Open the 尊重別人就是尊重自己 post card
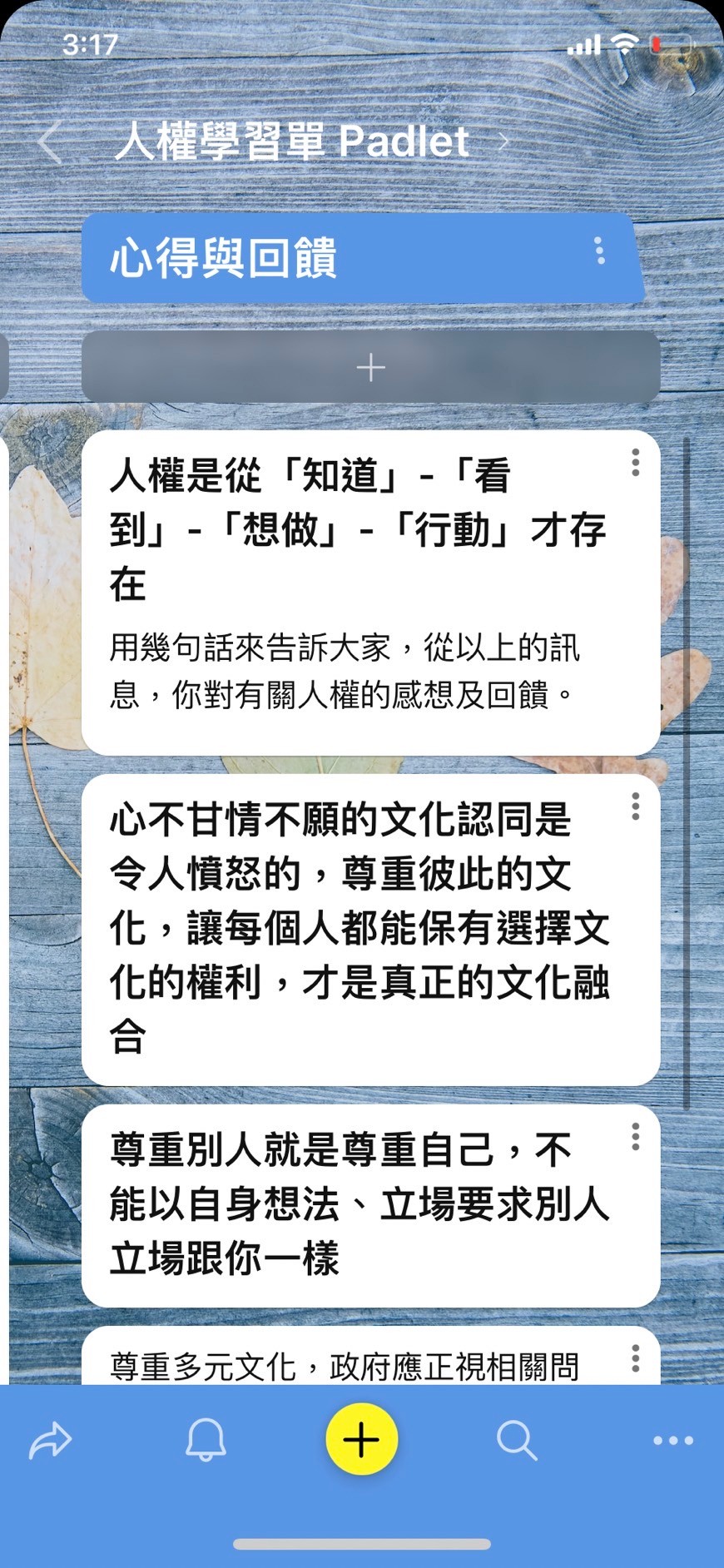Image resolution: width=724 pixels, height=1568 pixels. point(370,1205)
